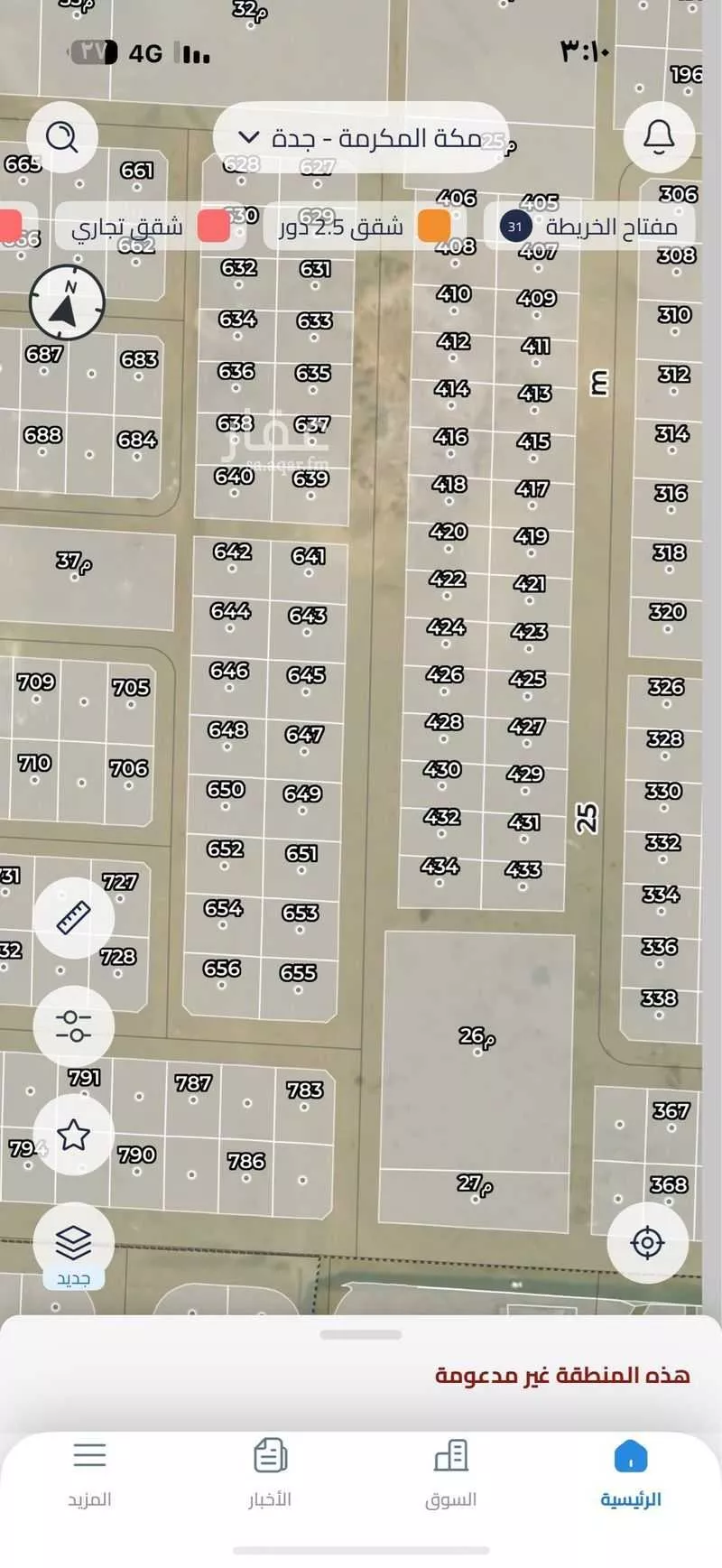Screen dimensions: 722x1568
Task: Open the notifications bell
Action: tap(659, 137)
